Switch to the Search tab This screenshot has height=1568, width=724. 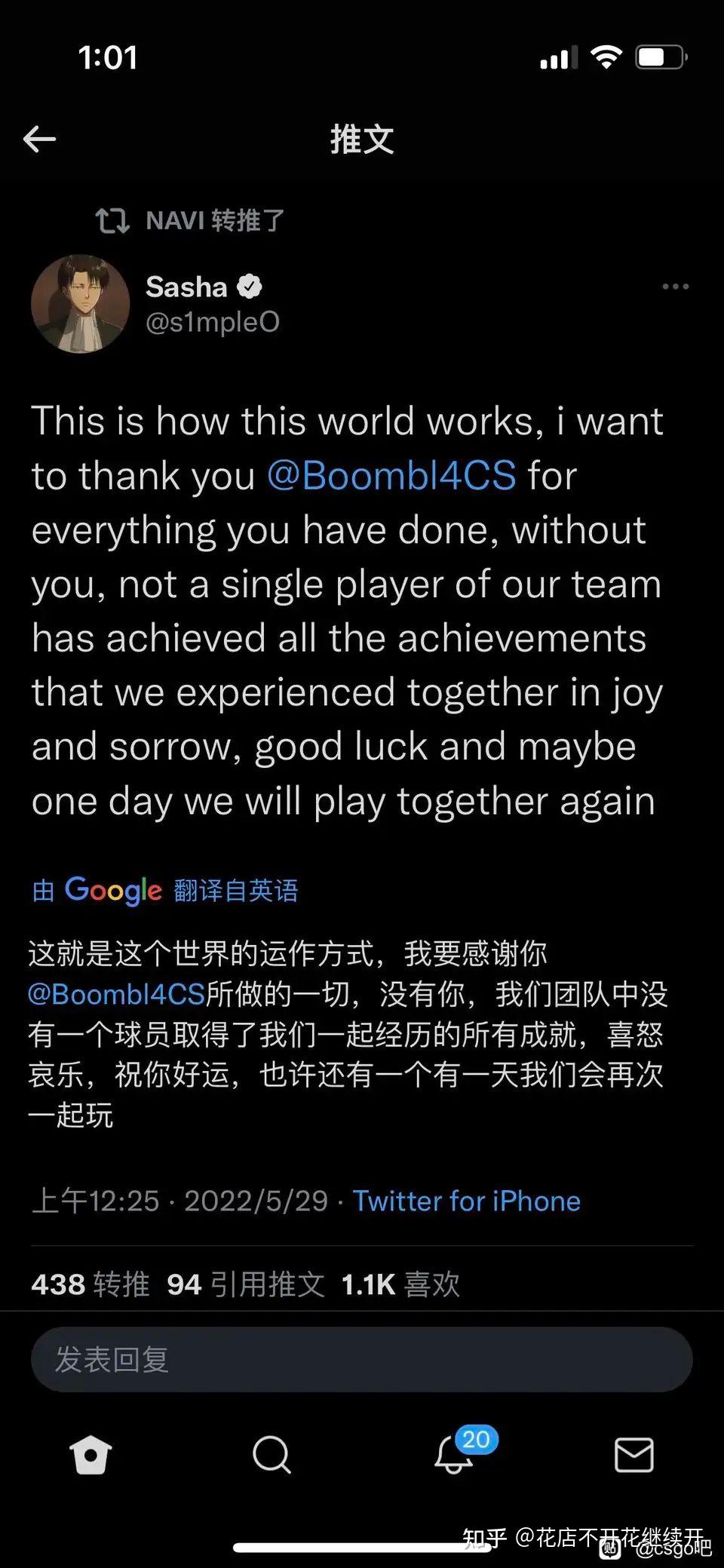pos(271,1454)
